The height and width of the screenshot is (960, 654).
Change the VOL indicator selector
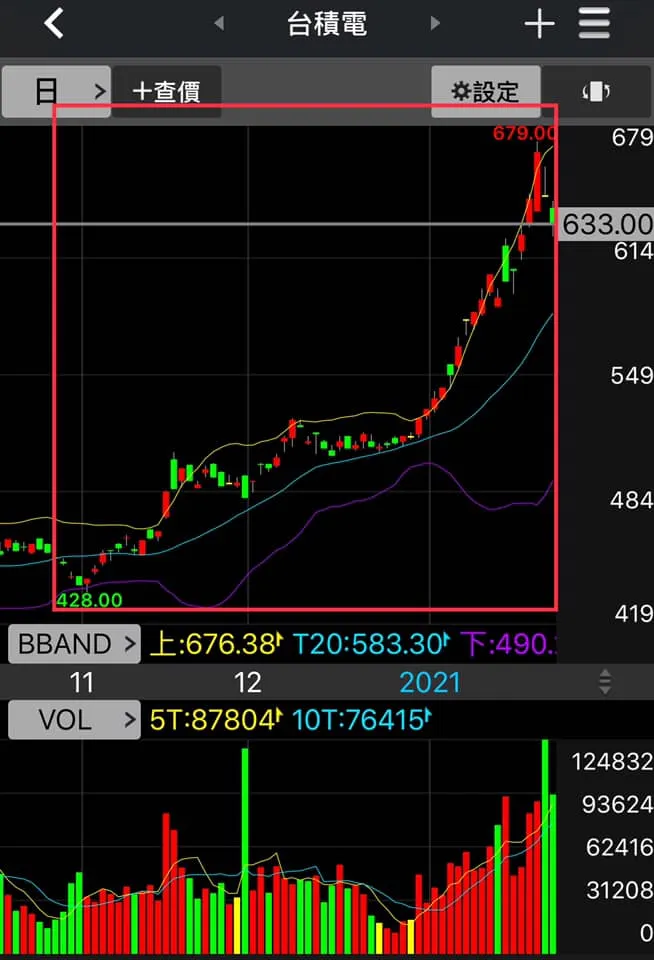74,718
